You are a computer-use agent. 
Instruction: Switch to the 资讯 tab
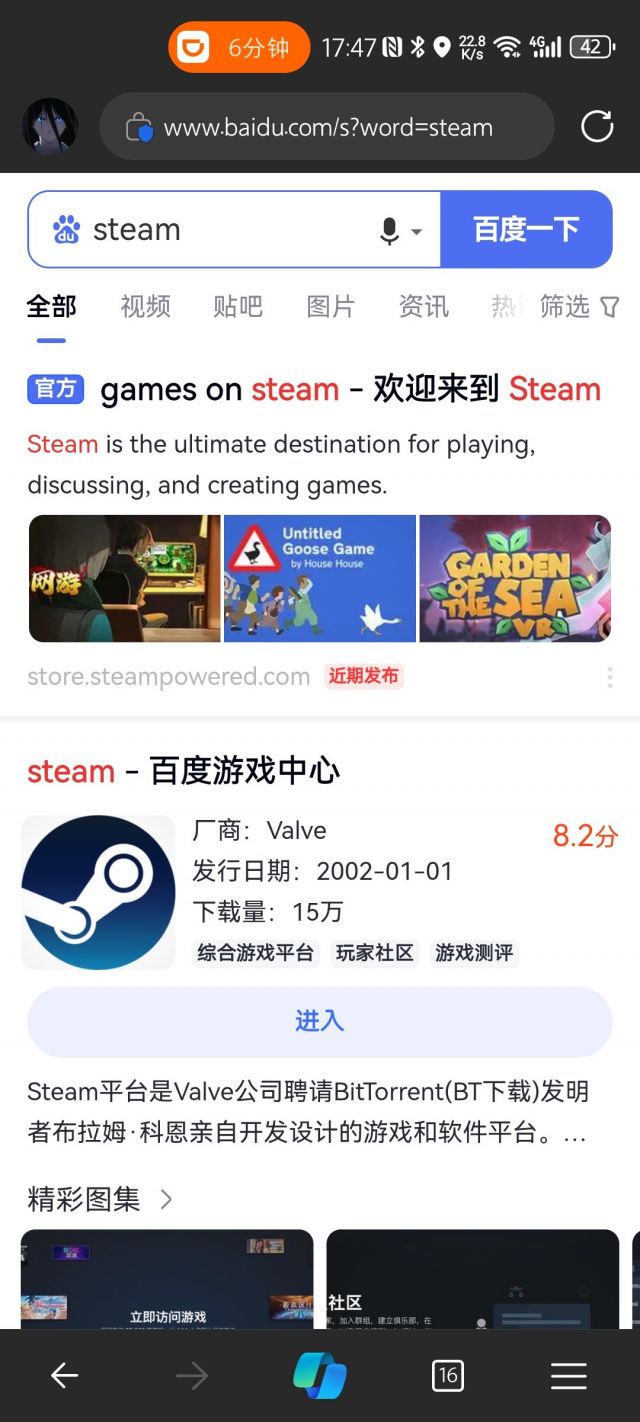(424, 306)
